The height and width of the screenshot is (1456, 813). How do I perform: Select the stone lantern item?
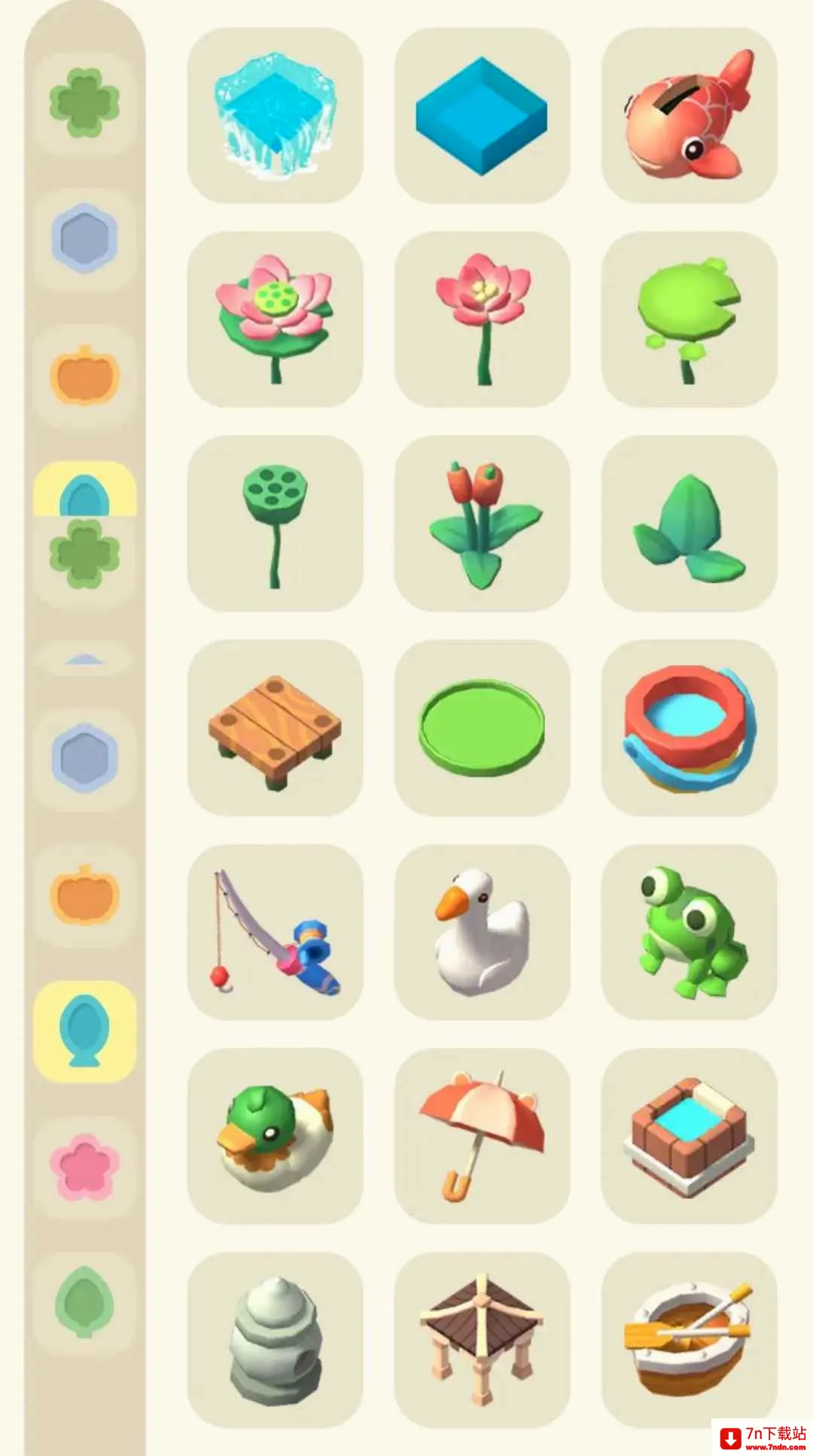click(x=275, y=1340)
